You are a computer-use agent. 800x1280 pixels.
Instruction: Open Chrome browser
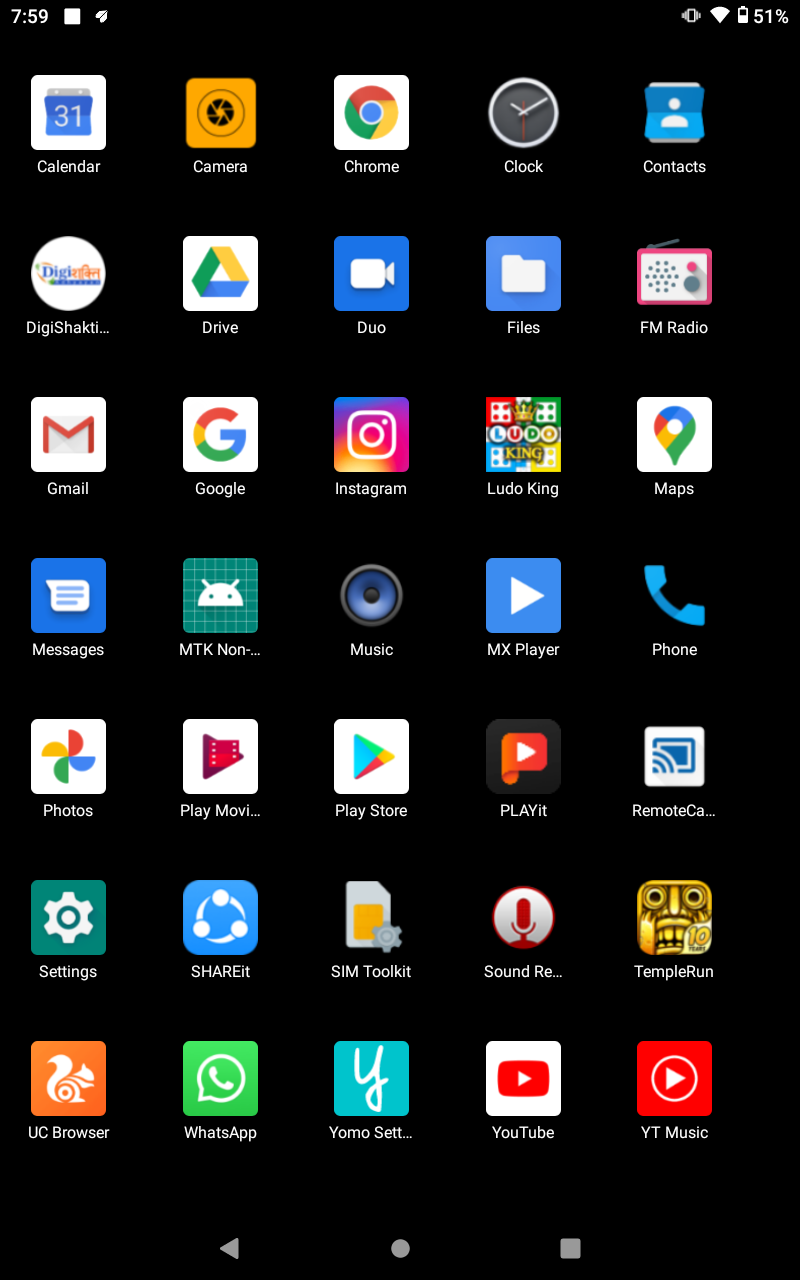[x=371, y=113]
